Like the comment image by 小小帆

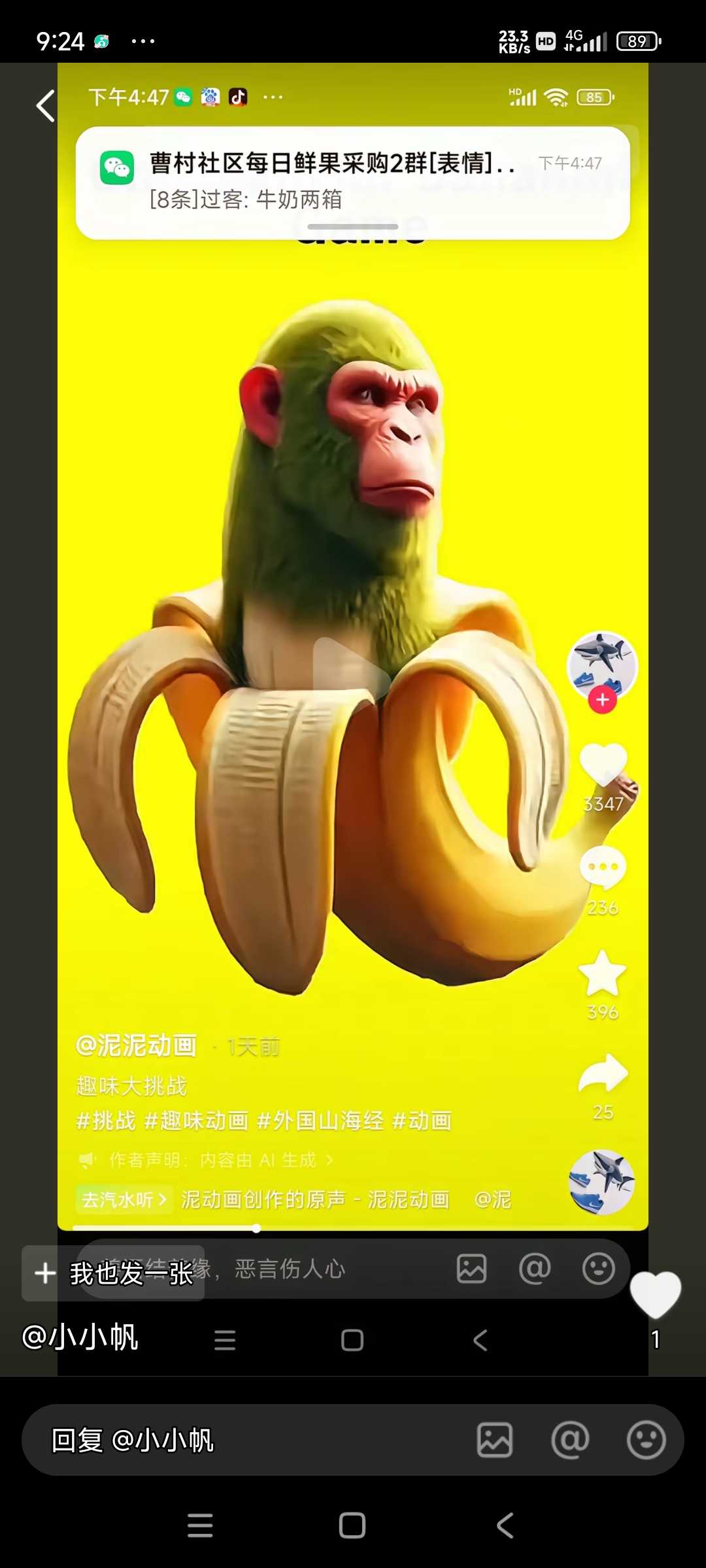click(x=655, y=1295)
